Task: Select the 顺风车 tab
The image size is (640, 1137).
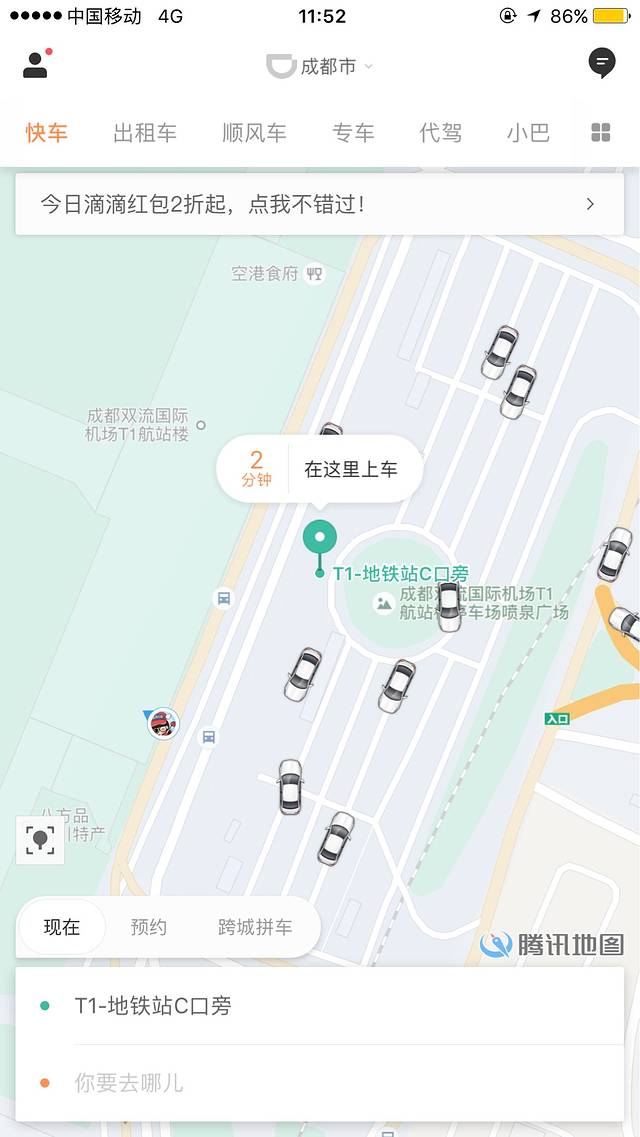Action: [254, 133]
